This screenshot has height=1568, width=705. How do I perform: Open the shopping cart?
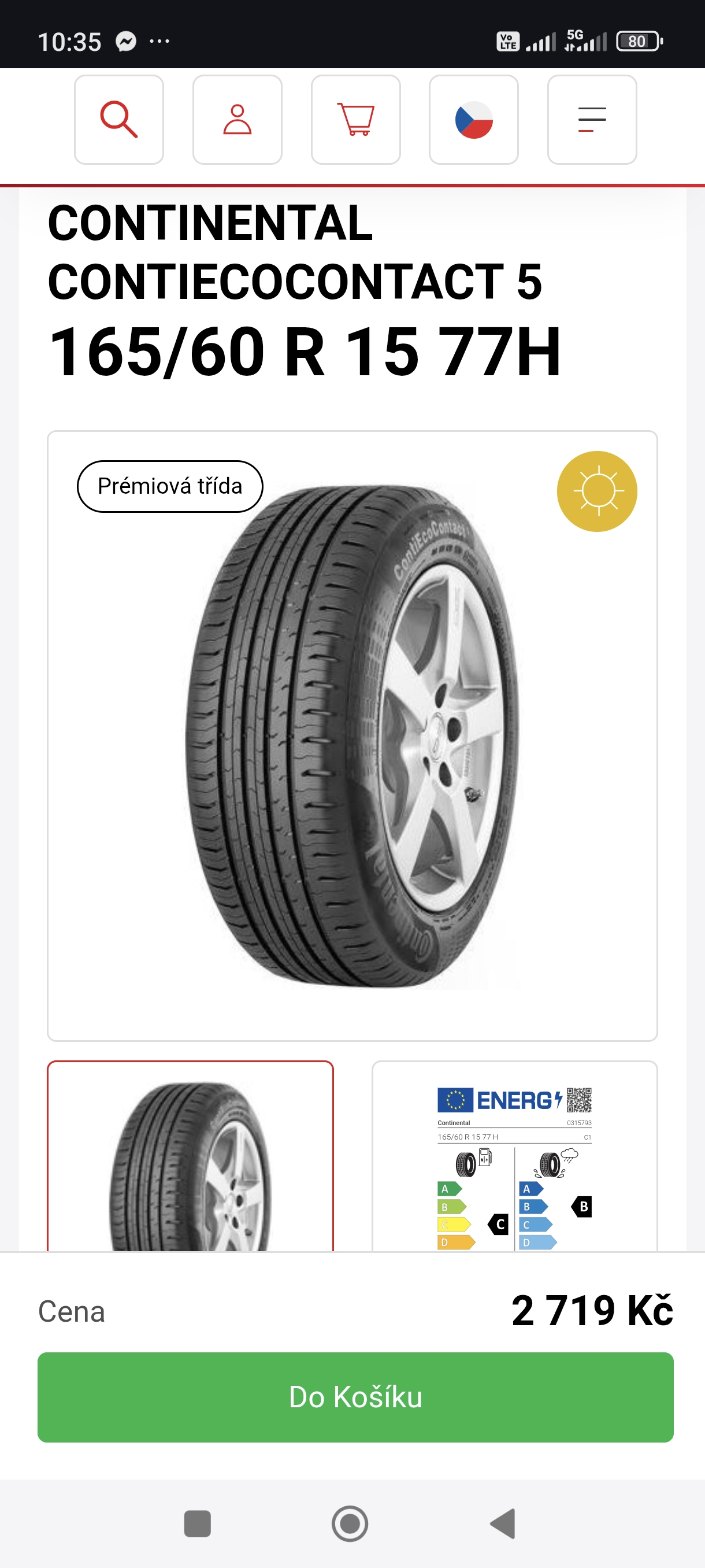[x=356, y=120]
